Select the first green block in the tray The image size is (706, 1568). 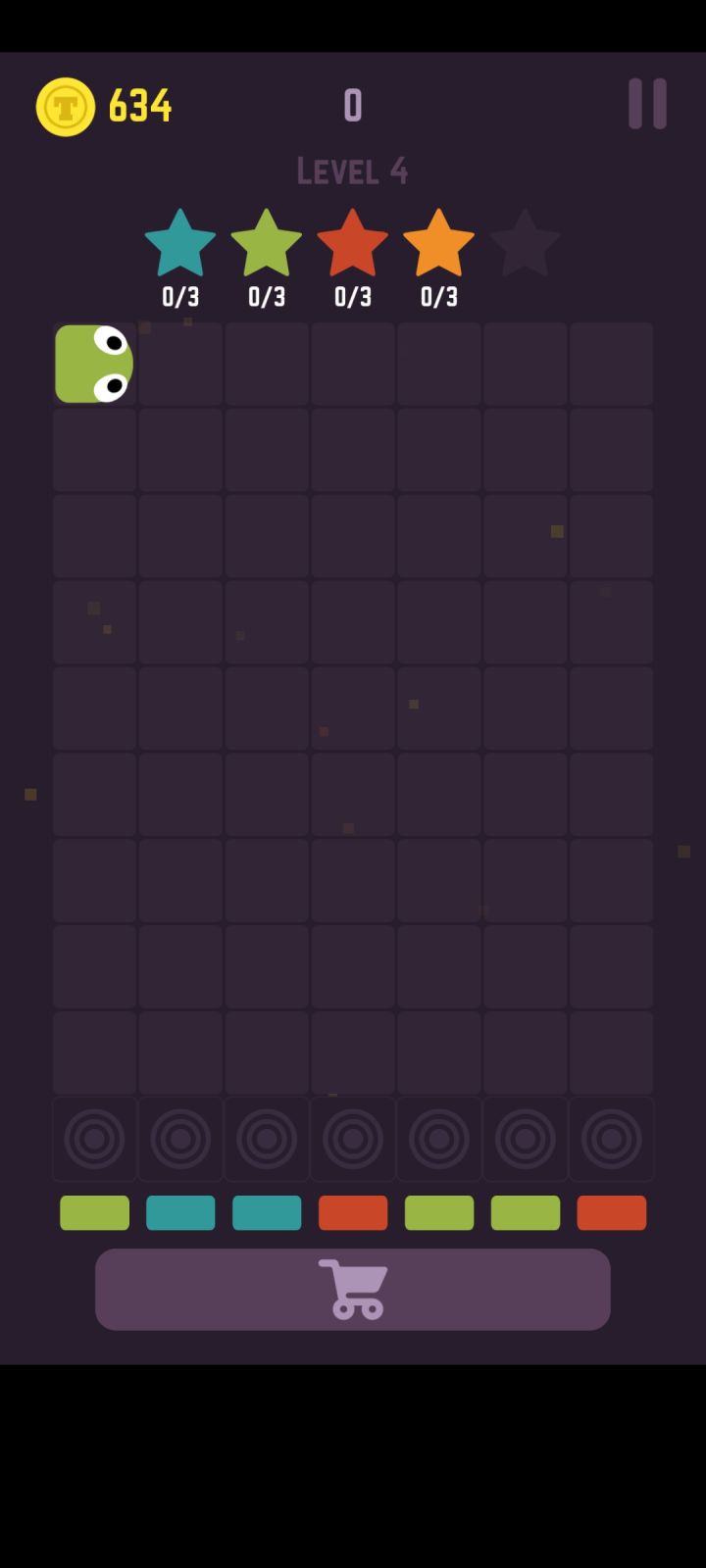(x=94, y=1212)
